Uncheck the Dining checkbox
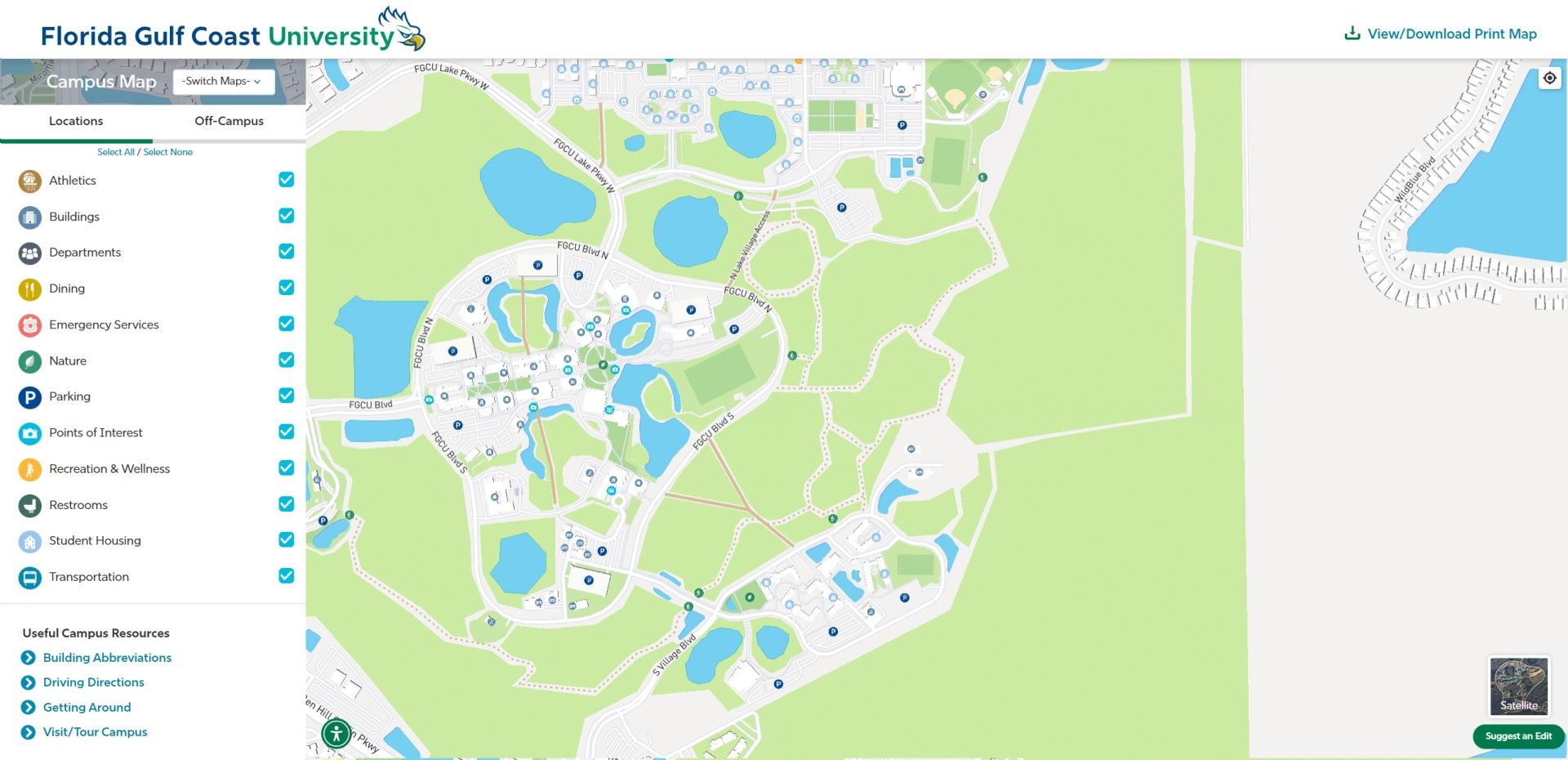The height and width of the screenshot is (760, 1568). 286,288
